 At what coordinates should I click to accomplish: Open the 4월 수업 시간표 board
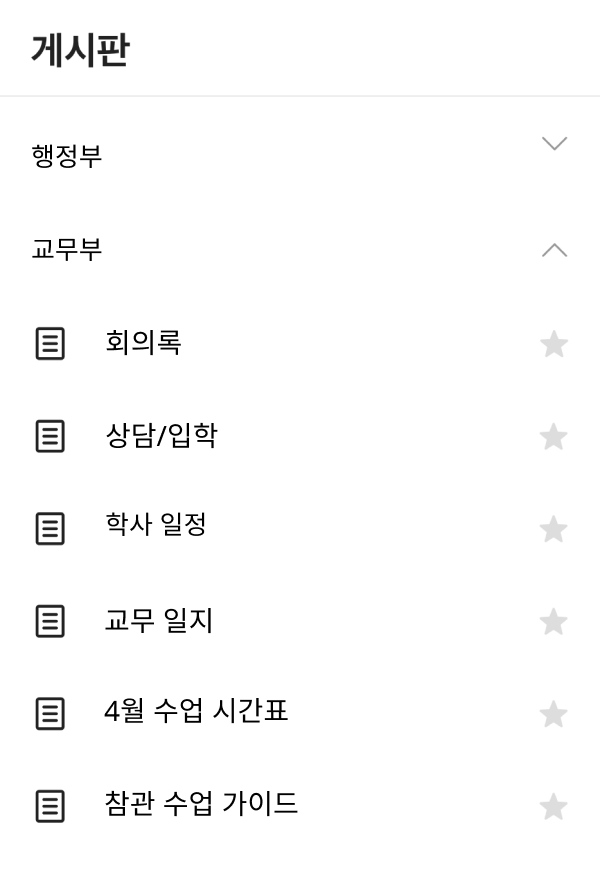(x=196, y=712)
